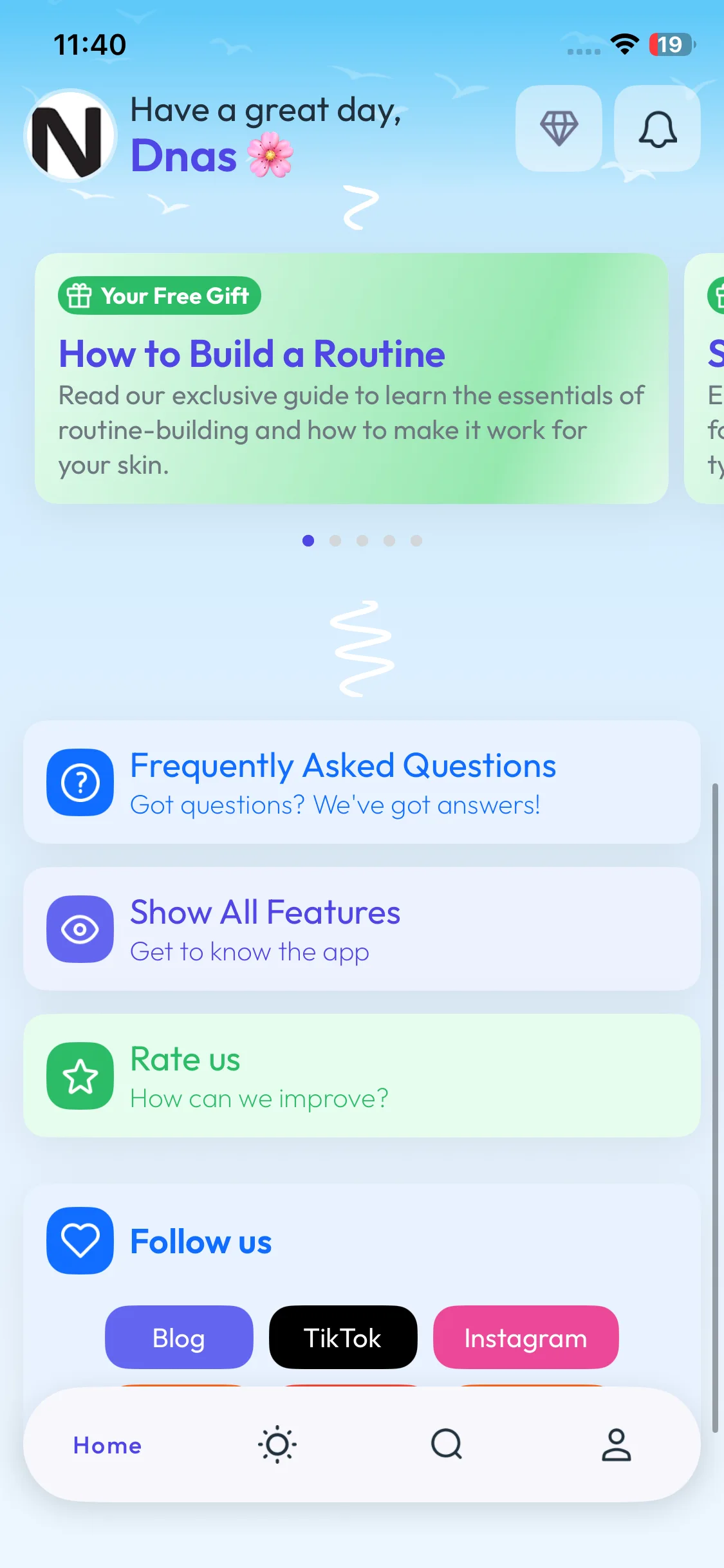Screen dimensions: 724x1568
Task: Open the premium diamond icon
Action: (x=559, y=128)
